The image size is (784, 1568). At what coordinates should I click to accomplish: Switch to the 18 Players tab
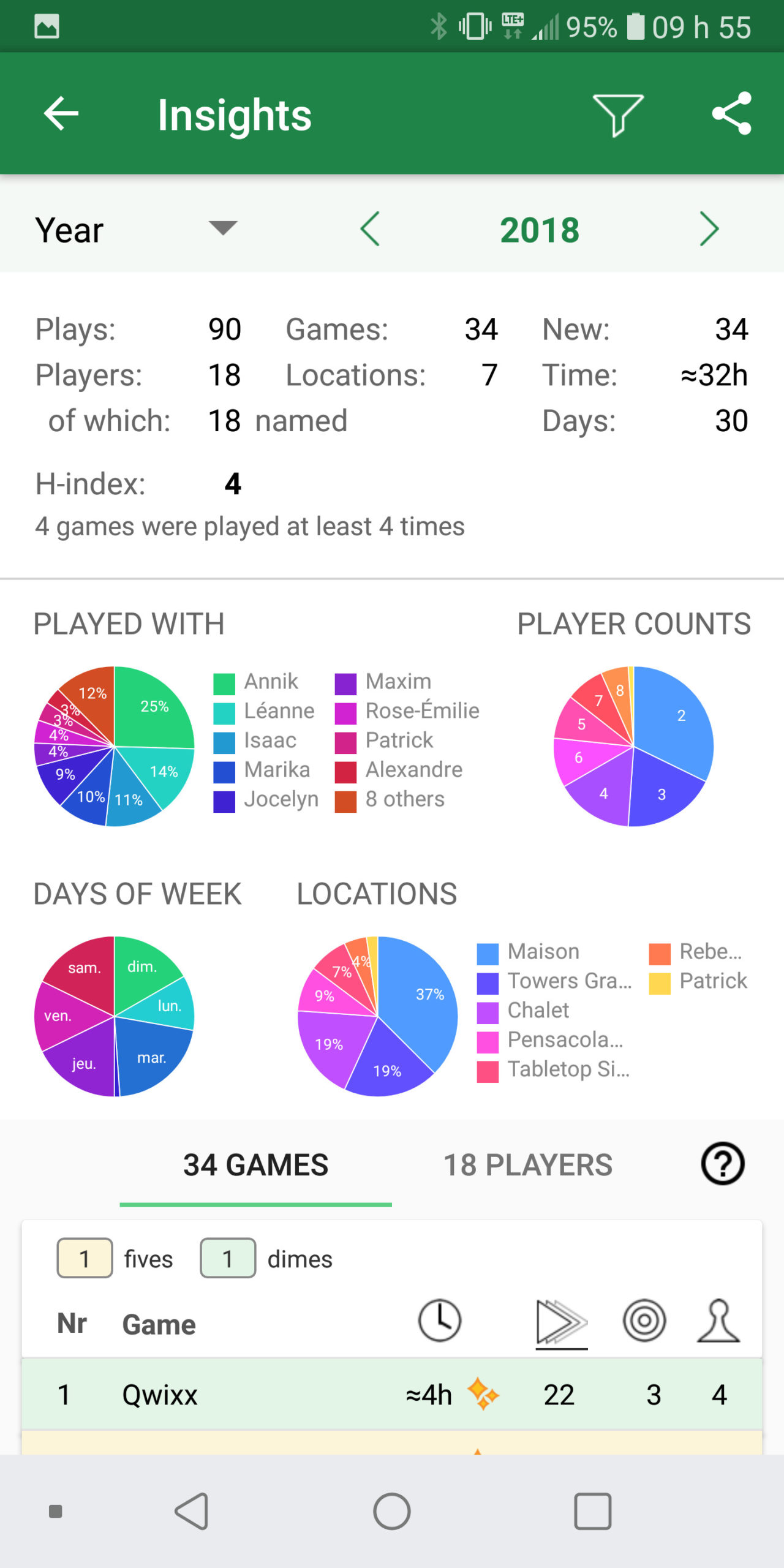[x=527, y=1165]
